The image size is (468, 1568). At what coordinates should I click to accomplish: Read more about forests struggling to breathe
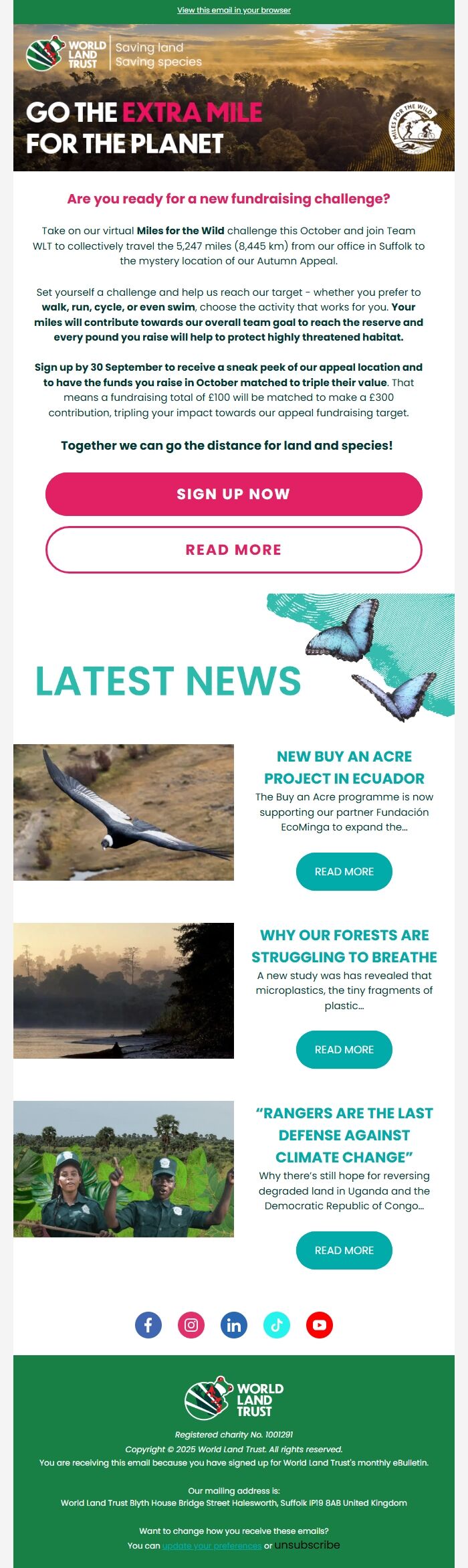344,1049
